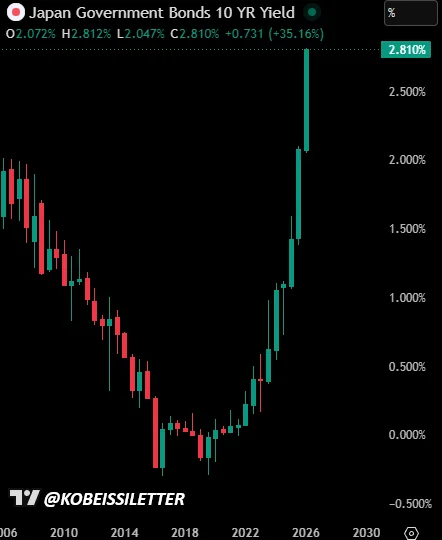Open the Japan Government Bonds symbol title
442x540 pixels.
[162, 13]
